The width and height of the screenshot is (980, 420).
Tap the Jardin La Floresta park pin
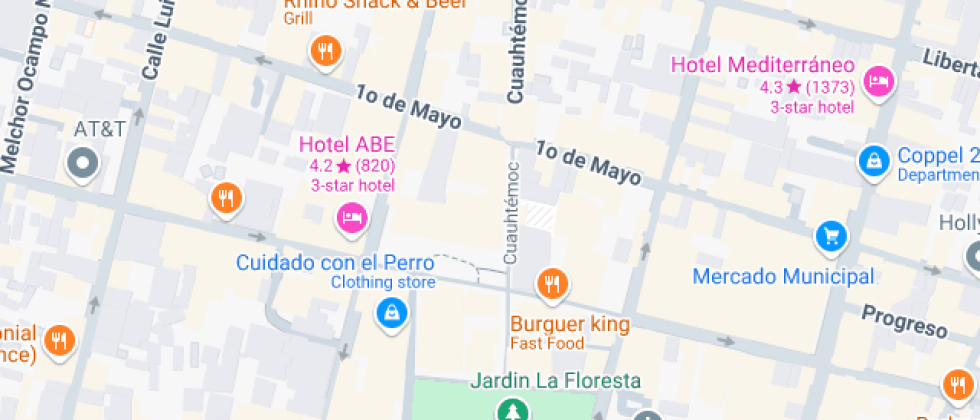click(x=510, y=409)
